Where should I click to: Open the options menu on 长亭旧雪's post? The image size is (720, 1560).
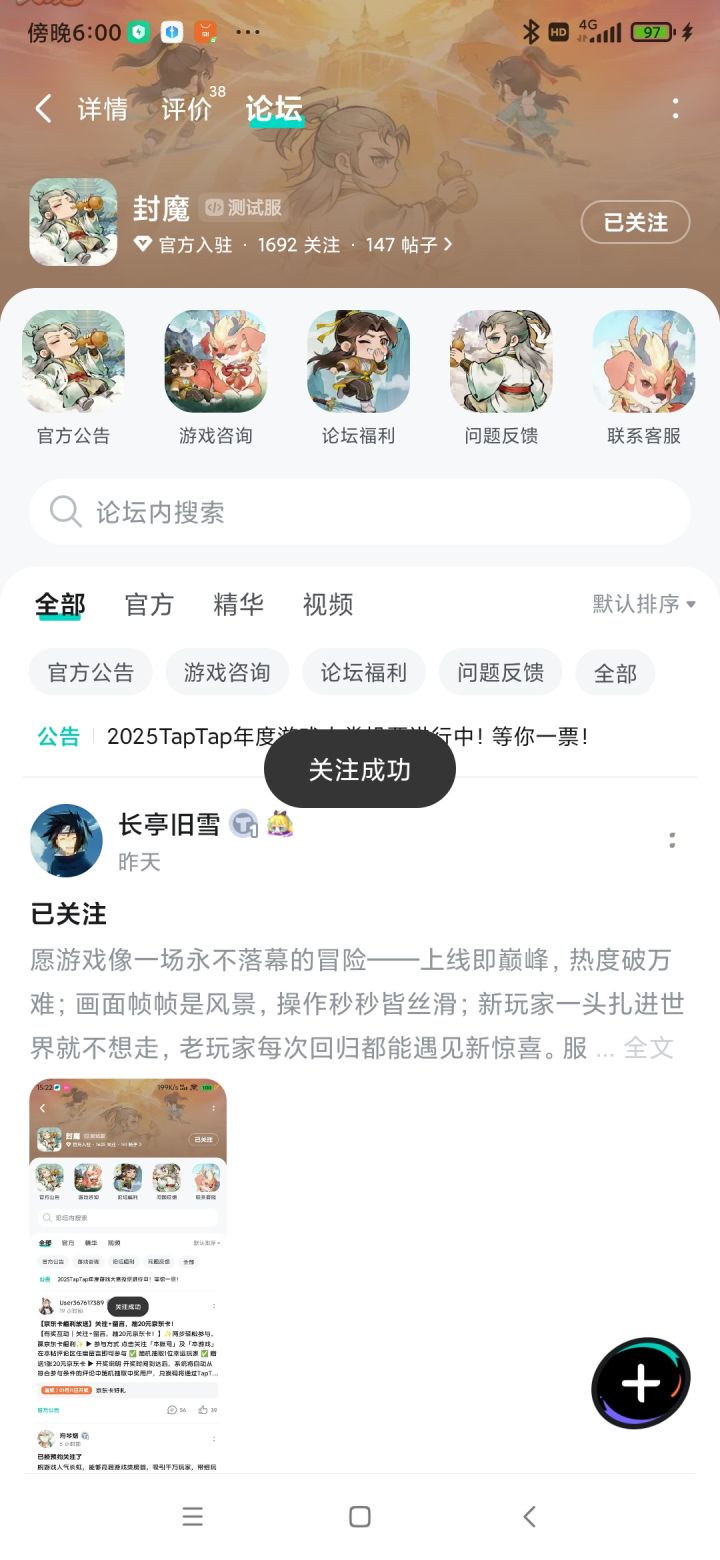672,841
